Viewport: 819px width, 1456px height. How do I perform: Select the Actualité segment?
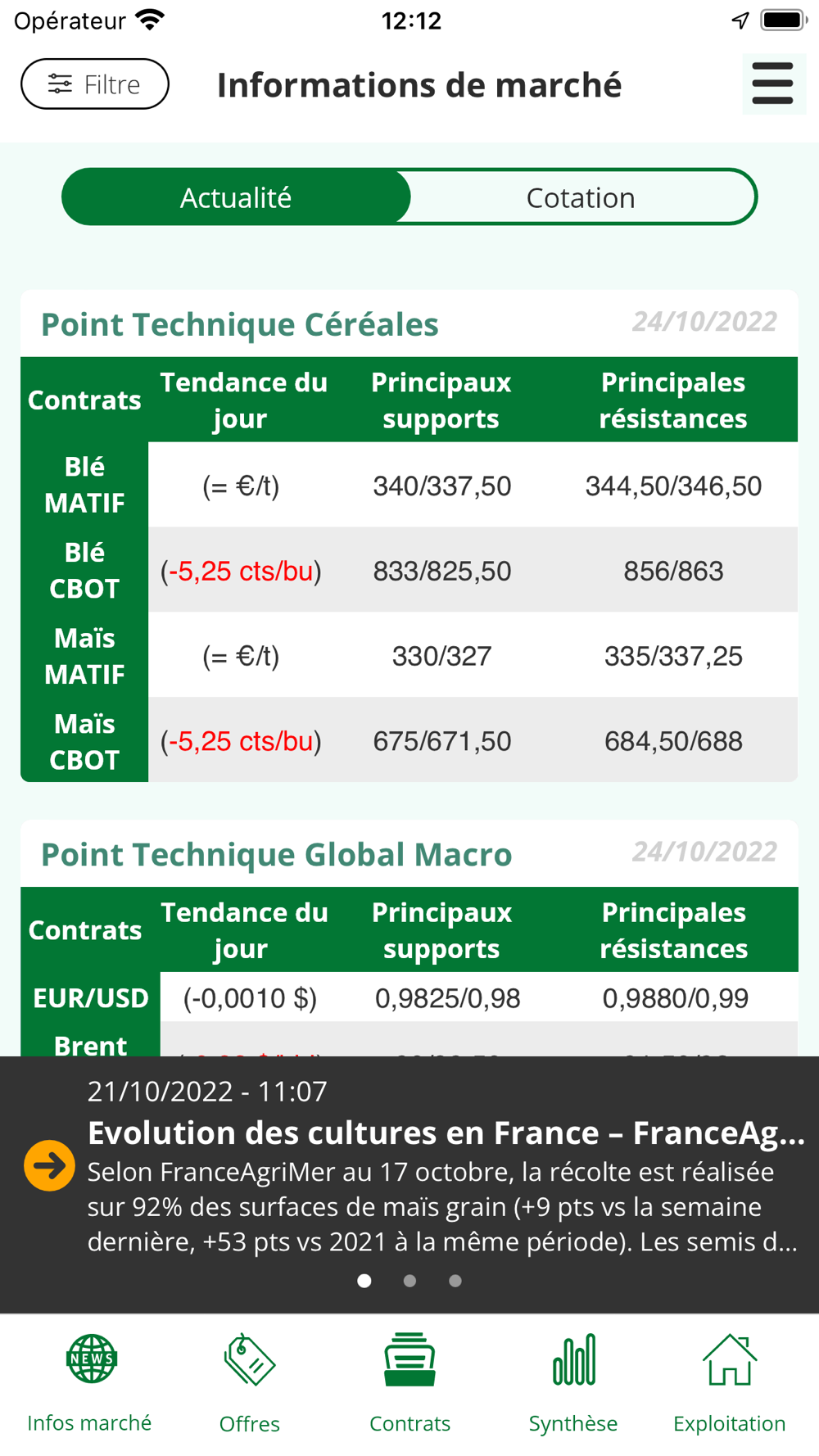click(236, 197)
